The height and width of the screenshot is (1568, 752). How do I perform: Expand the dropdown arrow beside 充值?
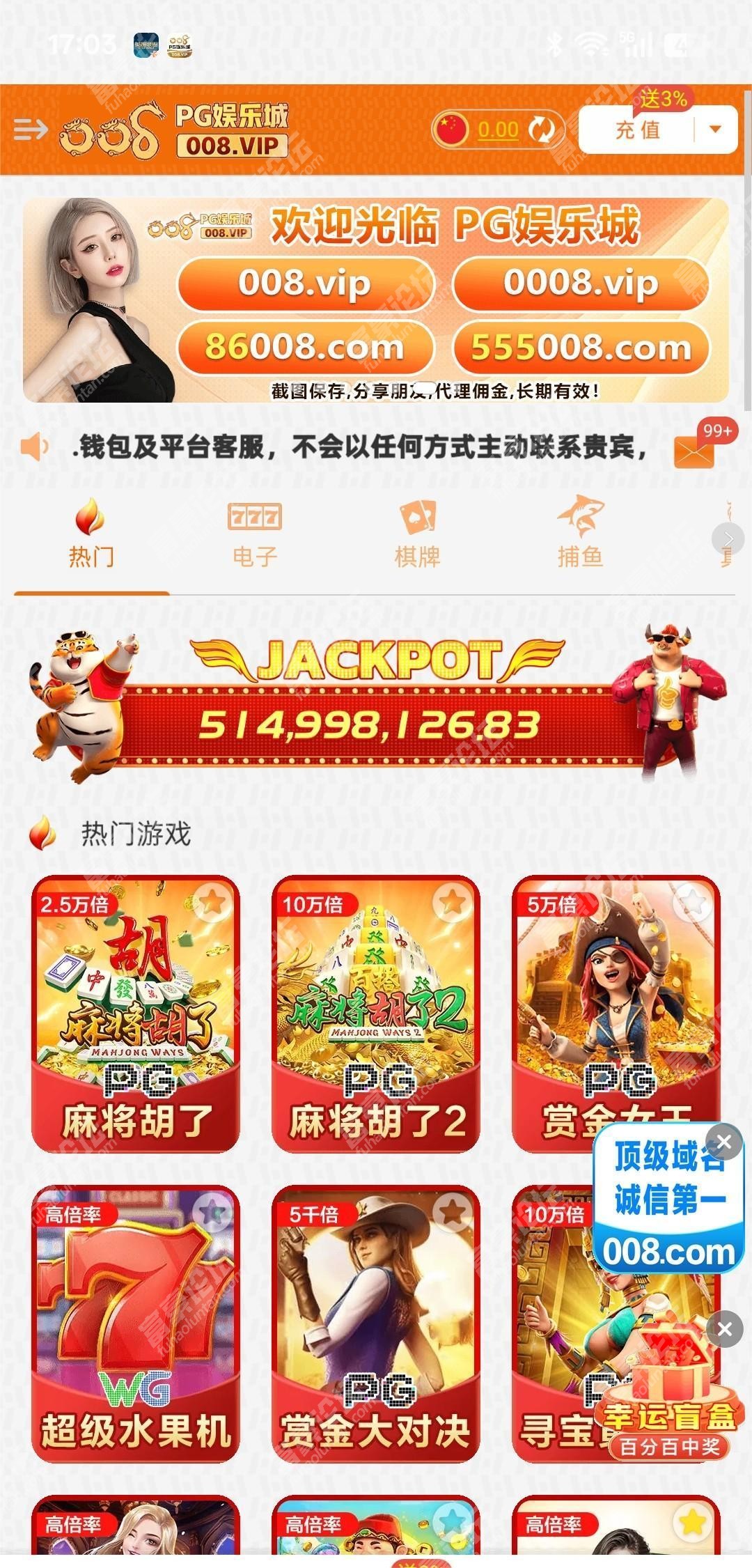coord(715,130)
